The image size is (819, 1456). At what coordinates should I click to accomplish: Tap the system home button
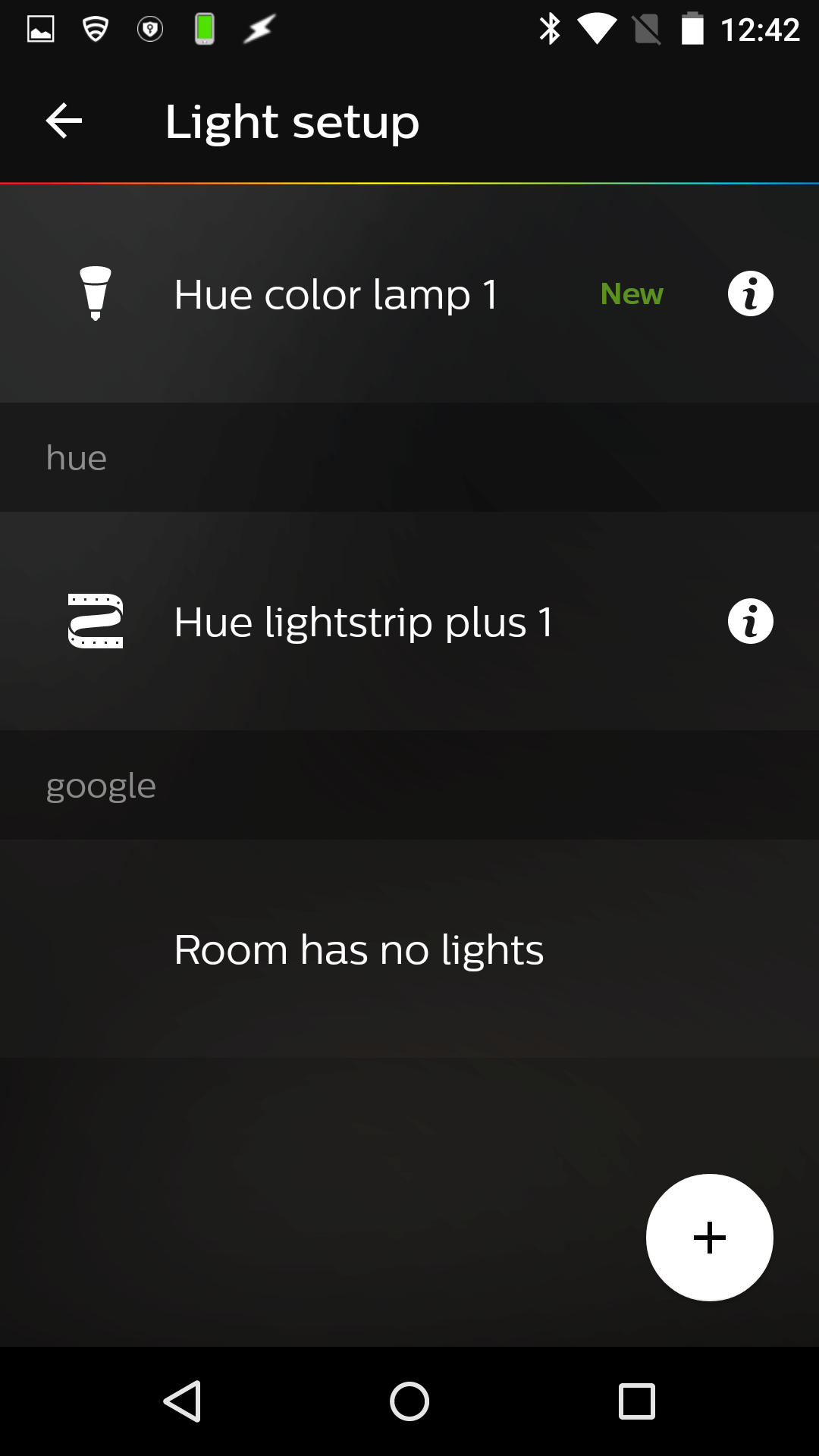point(409,1401)
